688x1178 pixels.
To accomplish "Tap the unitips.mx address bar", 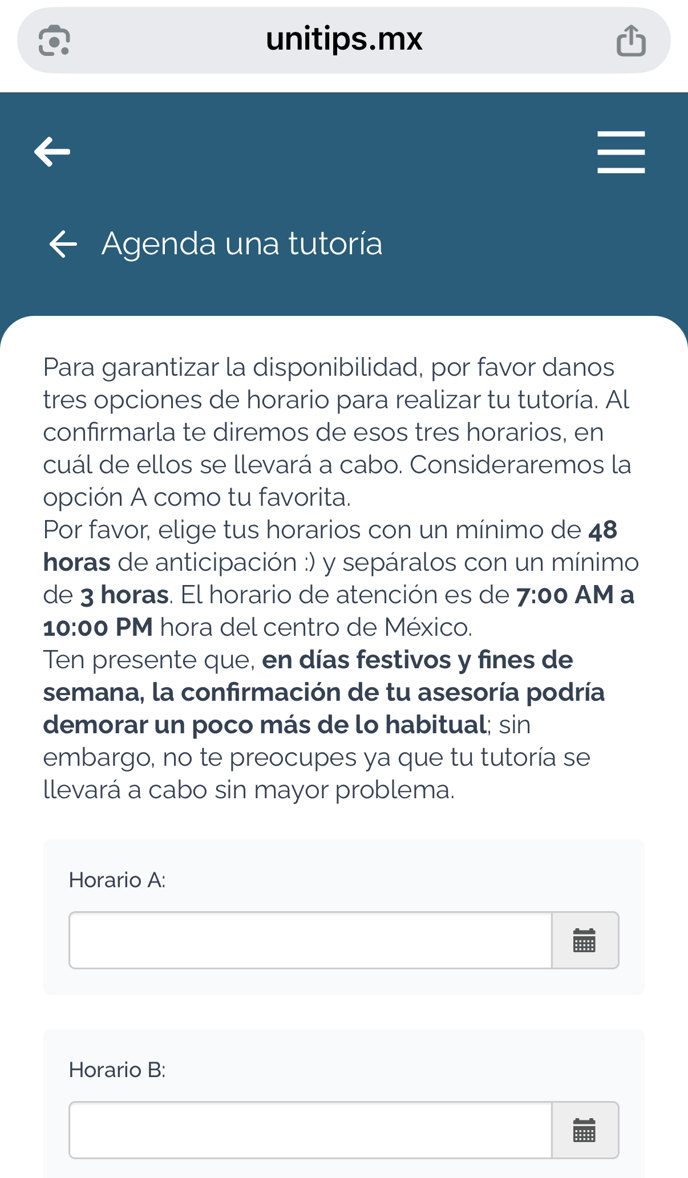I will (344, 40).
